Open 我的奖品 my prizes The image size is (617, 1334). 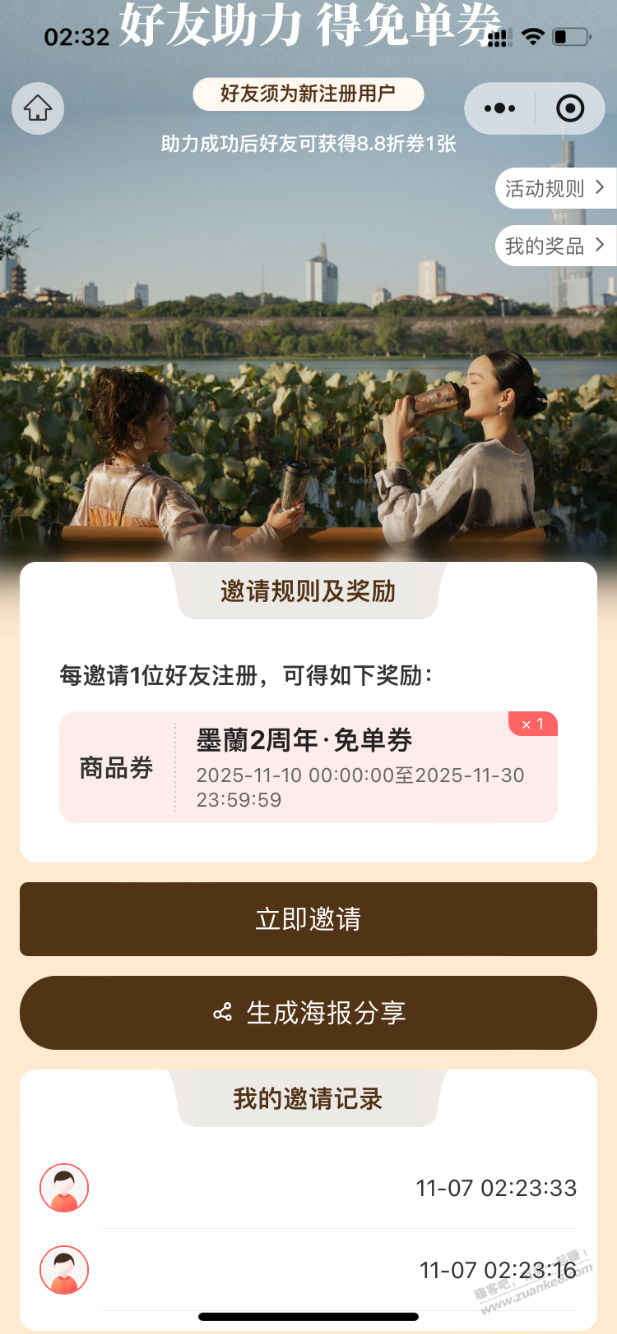click(555, 245)
